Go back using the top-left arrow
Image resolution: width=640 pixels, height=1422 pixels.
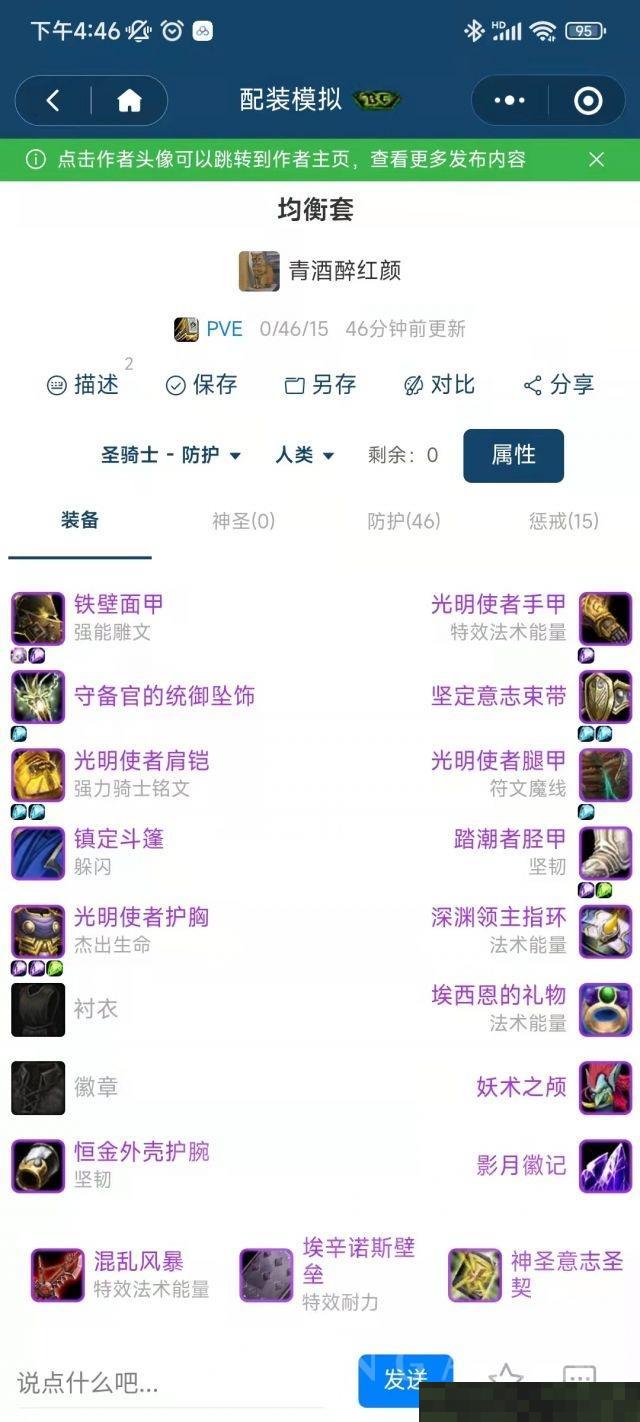(54, 100)
